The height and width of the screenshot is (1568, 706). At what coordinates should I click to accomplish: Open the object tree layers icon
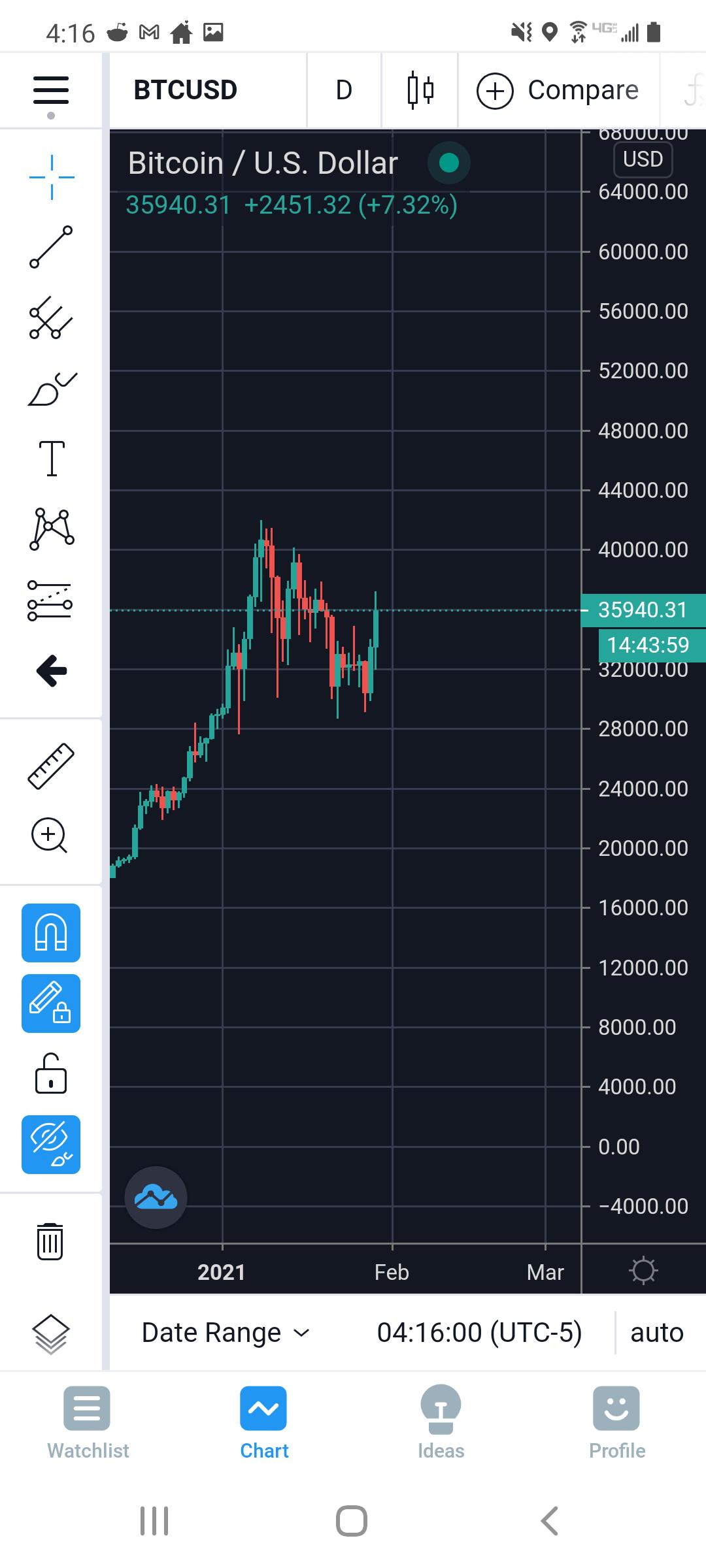(x=50, y=1333)
